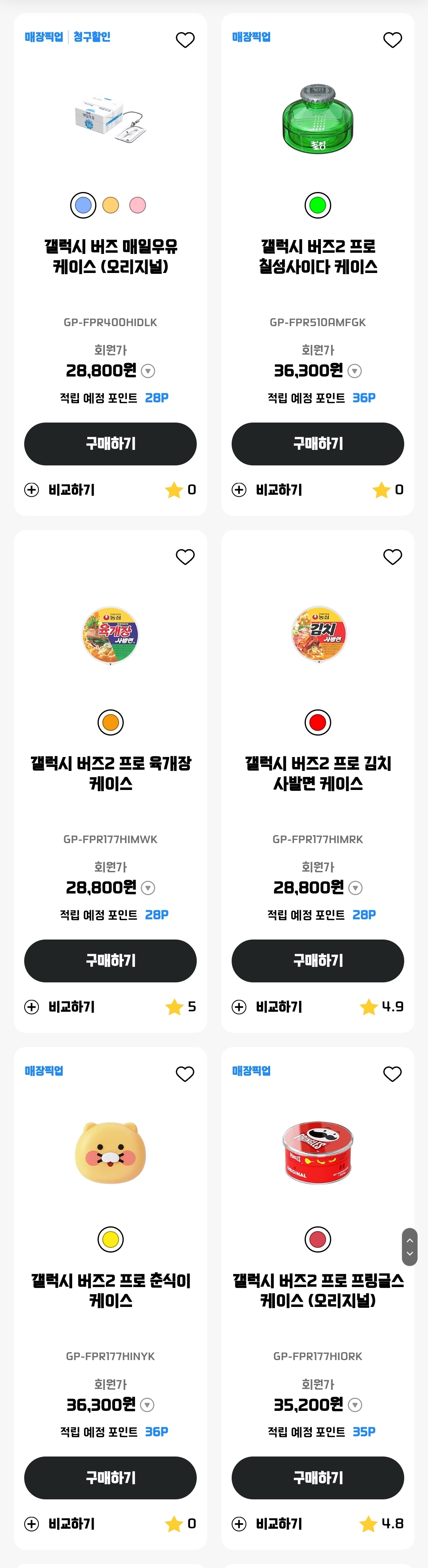Add 매일우유 케이스 to wishlist
The height and width of the screenshot is (1568, 428).
(x=185, y=40)
